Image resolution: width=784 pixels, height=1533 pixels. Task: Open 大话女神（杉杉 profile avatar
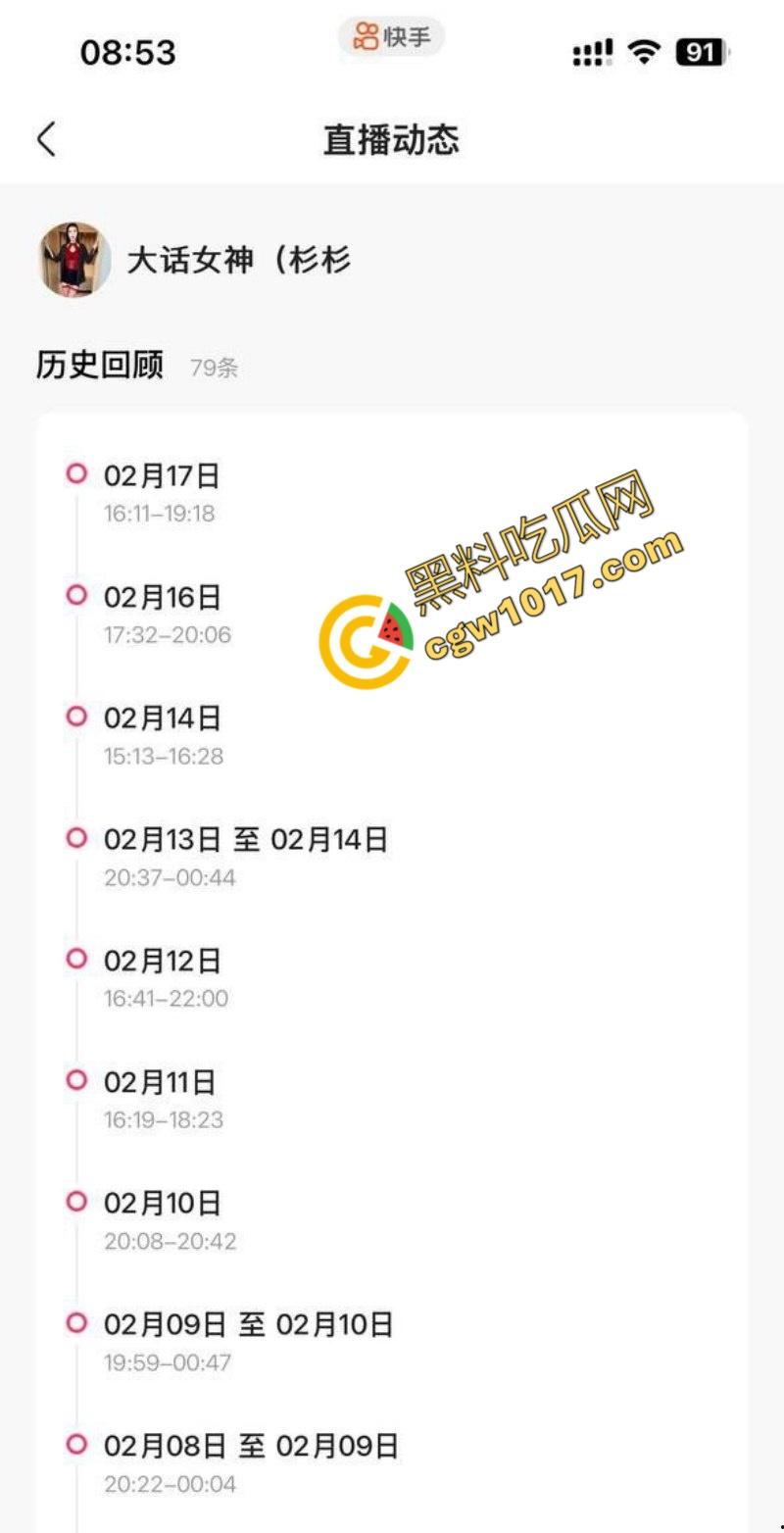73,259
